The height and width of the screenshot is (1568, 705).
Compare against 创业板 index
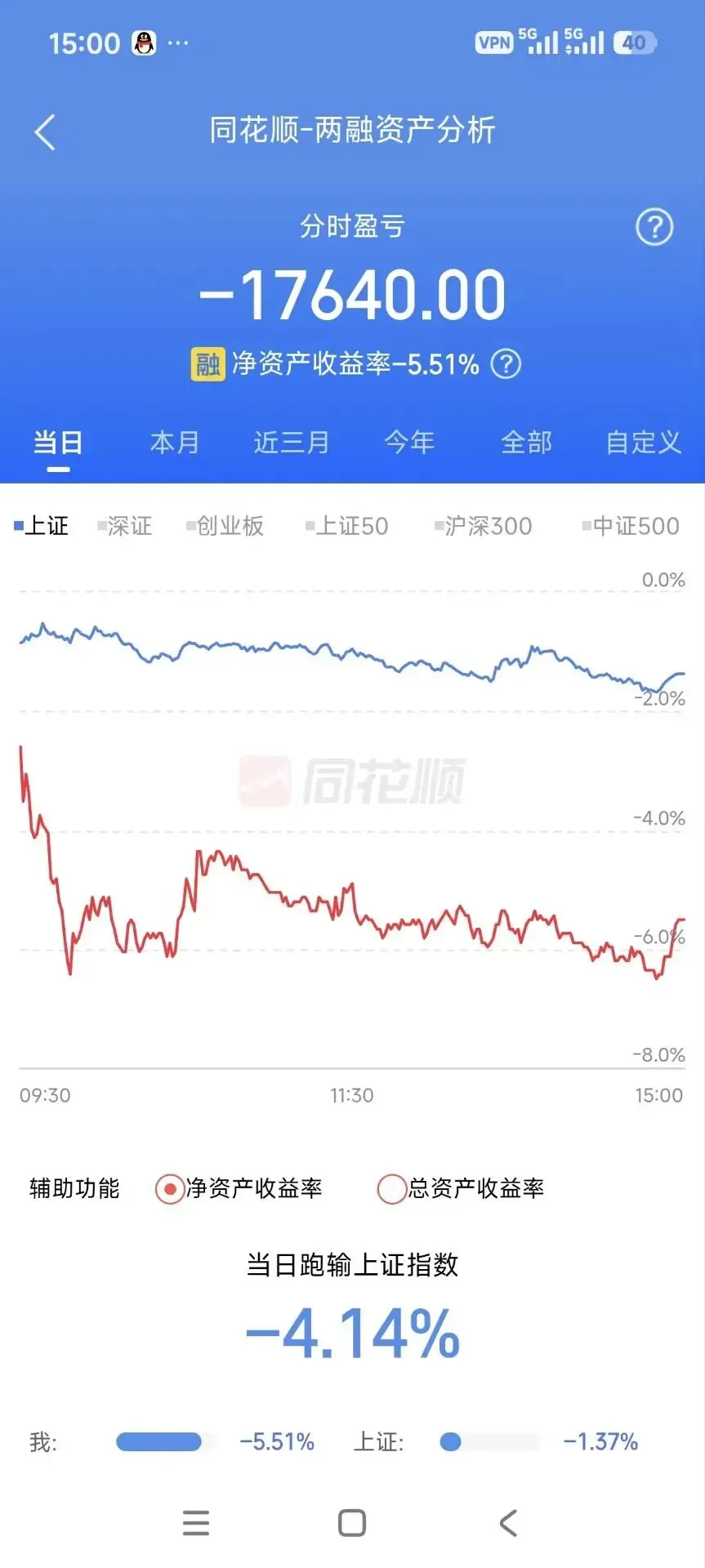click(x=225, y=526)
